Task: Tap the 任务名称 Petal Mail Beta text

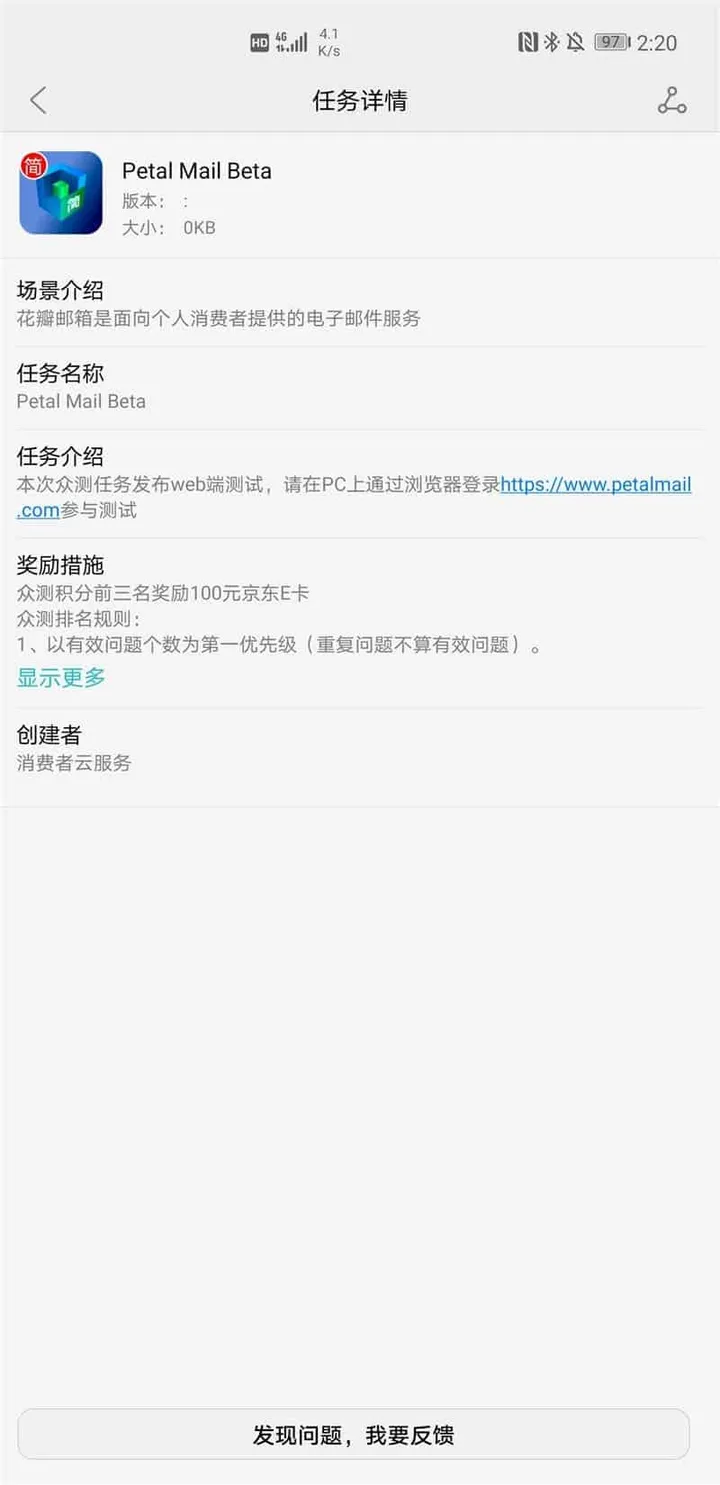Action: tap(81, 401)
